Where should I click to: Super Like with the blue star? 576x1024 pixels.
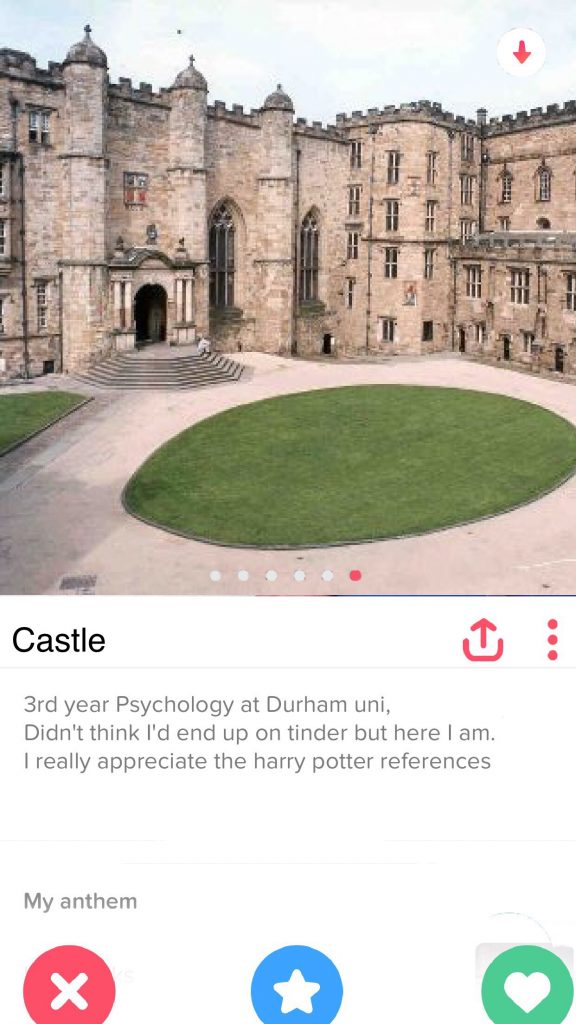click(x=296, y=987)
